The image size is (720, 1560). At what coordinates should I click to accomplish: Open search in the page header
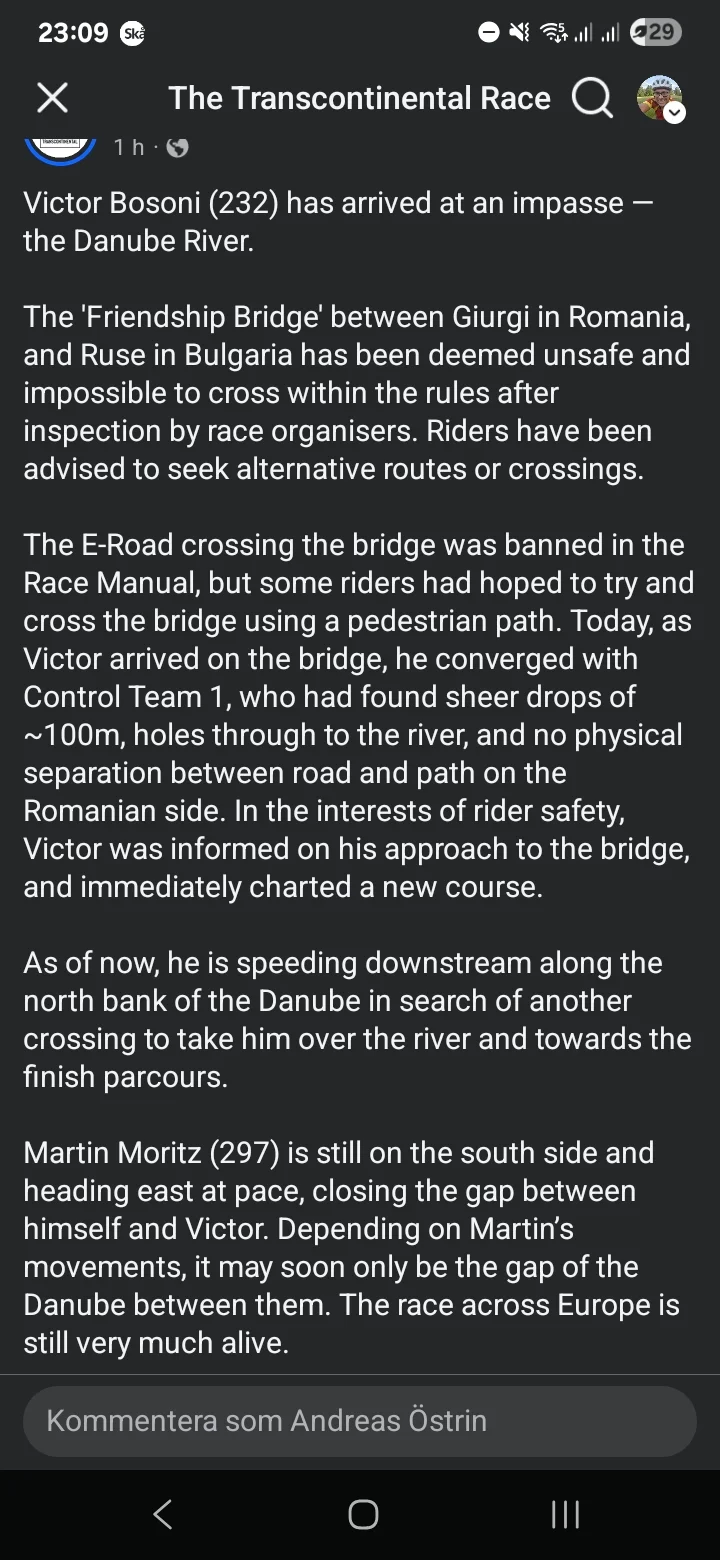[592, 98]
